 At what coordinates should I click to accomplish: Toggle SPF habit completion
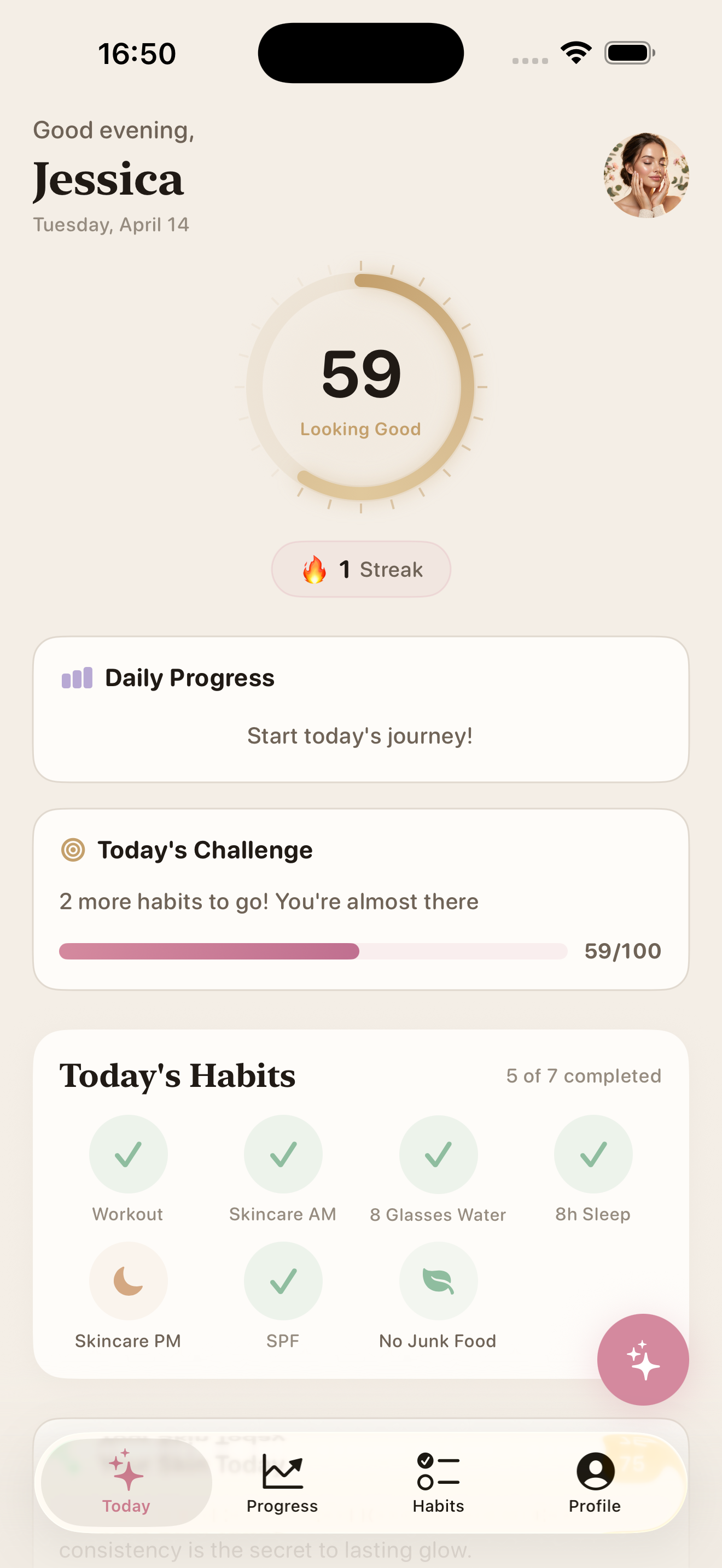click(x=283, y=1280)
